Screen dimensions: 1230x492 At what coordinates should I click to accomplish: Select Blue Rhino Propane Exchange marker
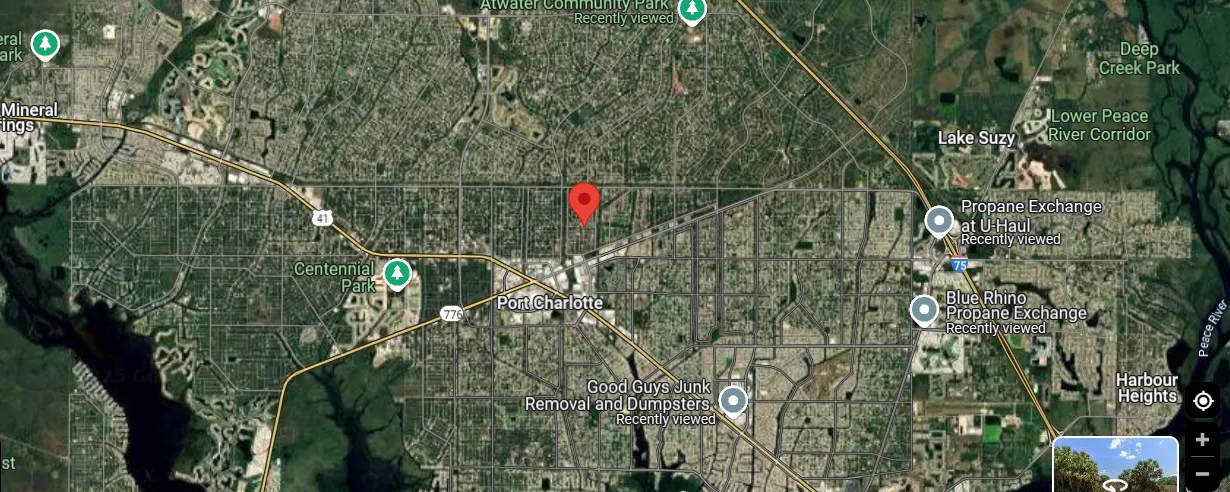coord(924,309)
